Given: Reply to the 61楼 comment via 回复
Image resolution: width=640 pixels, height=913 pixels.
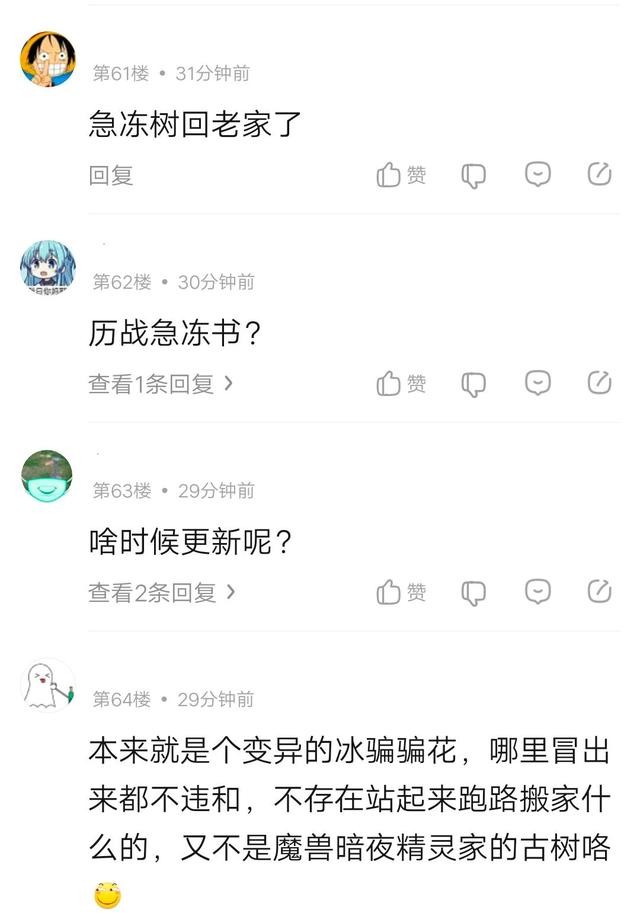Looking at the screenshot, I should [x=111, y=176].
